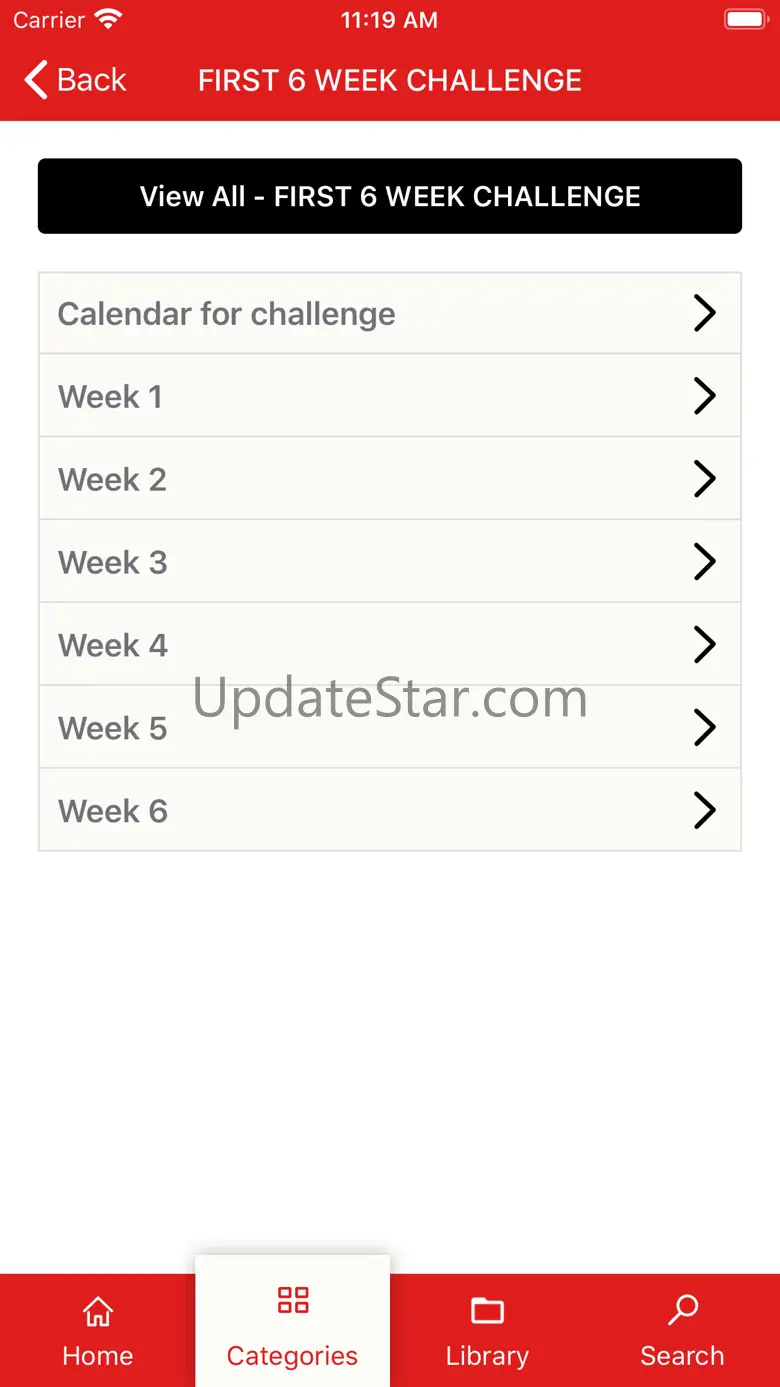The image size is (780, 1387).
Task: Go back to the previous screen
Action: coord(77,80)
